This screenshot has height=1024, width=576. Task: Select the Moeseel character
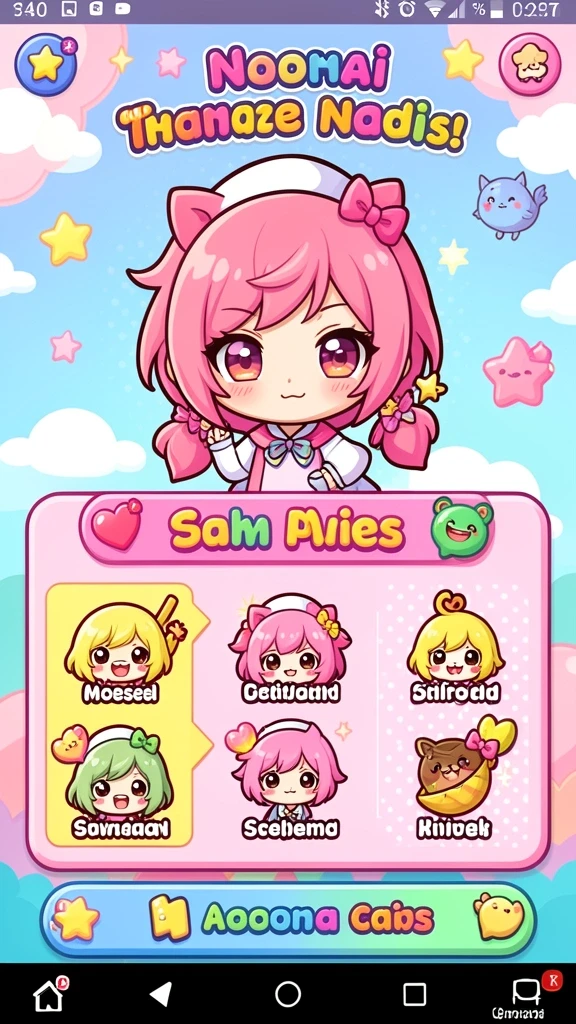pos(121,649)
